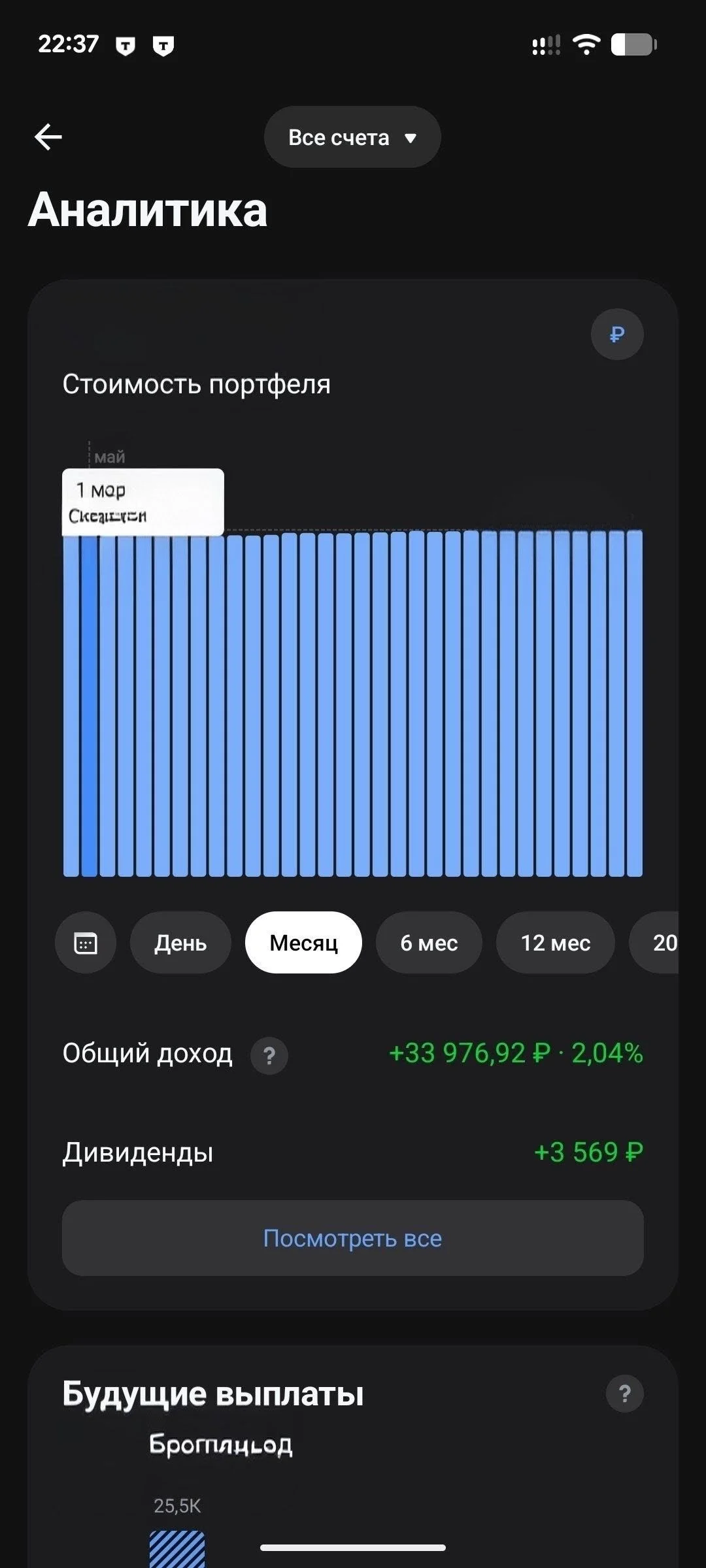706x1568 pixels.
Task: Open the Все счета account dropdown
Action: (x=352, y=137)
